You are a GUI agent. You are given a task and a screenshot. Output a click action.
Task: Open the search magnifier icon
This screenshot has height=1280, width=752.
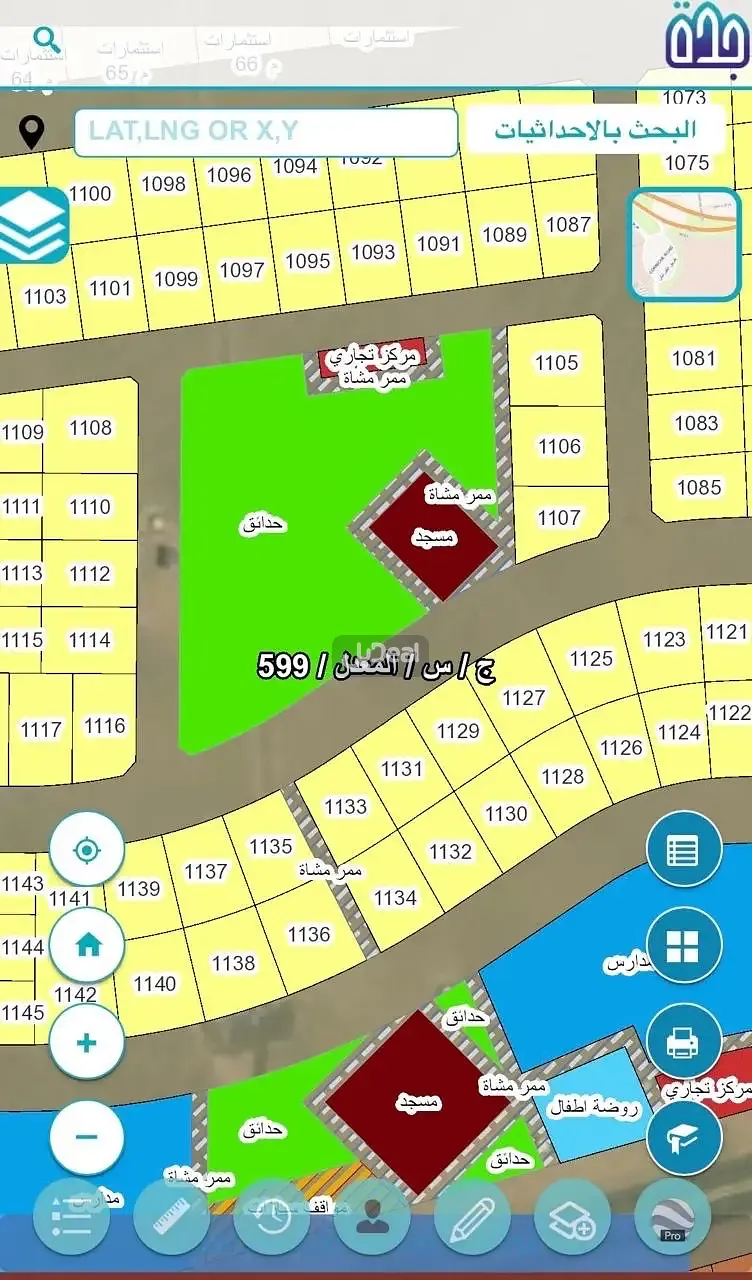coord(47,40)
